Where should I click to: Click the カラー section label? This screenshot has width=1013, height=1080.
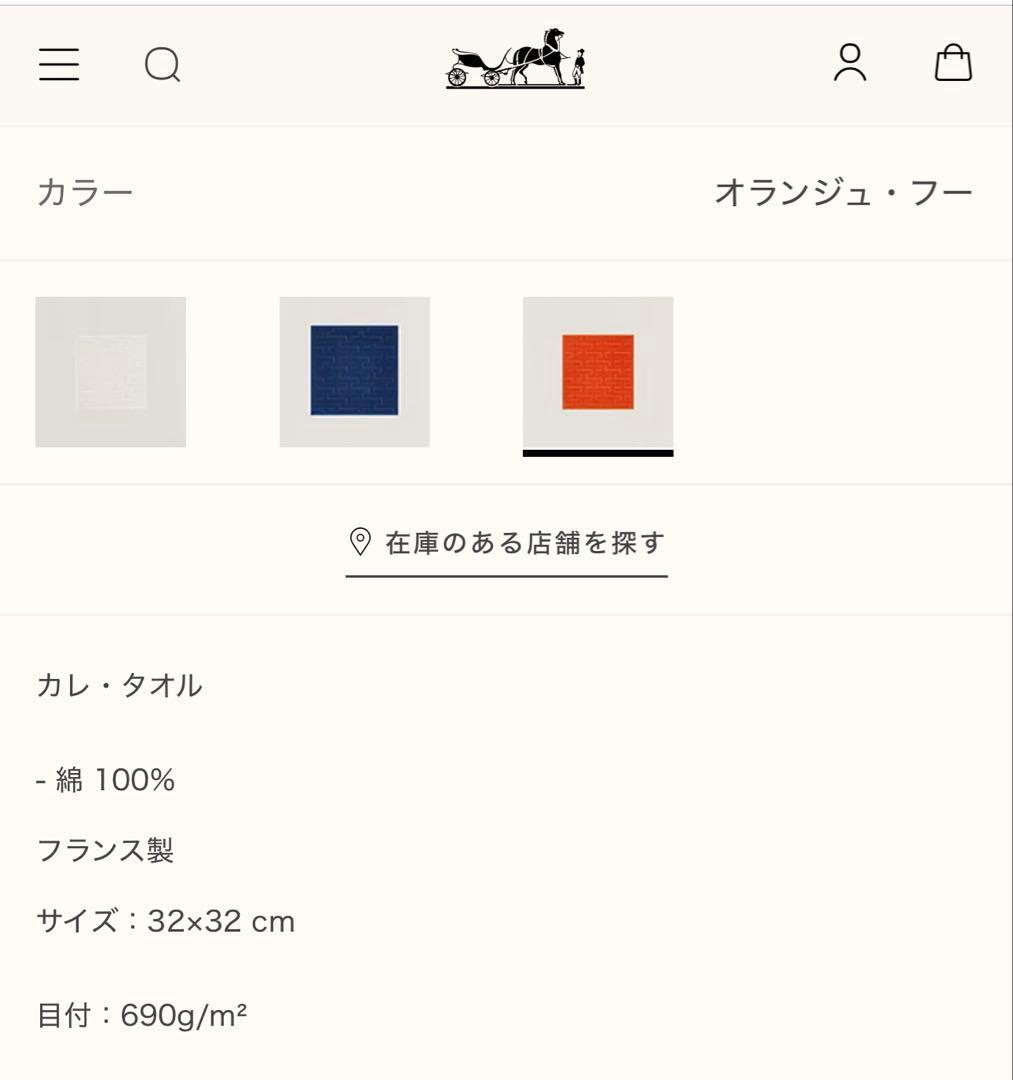tap(86, 190)
